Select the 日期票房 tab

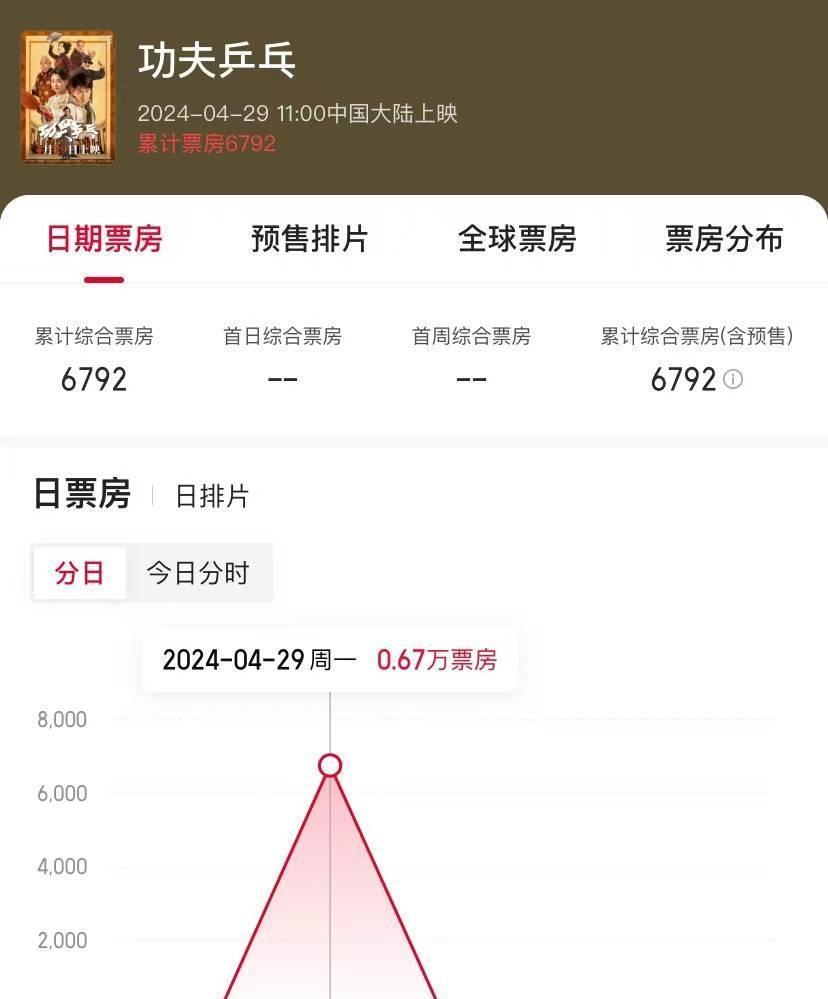104,239
